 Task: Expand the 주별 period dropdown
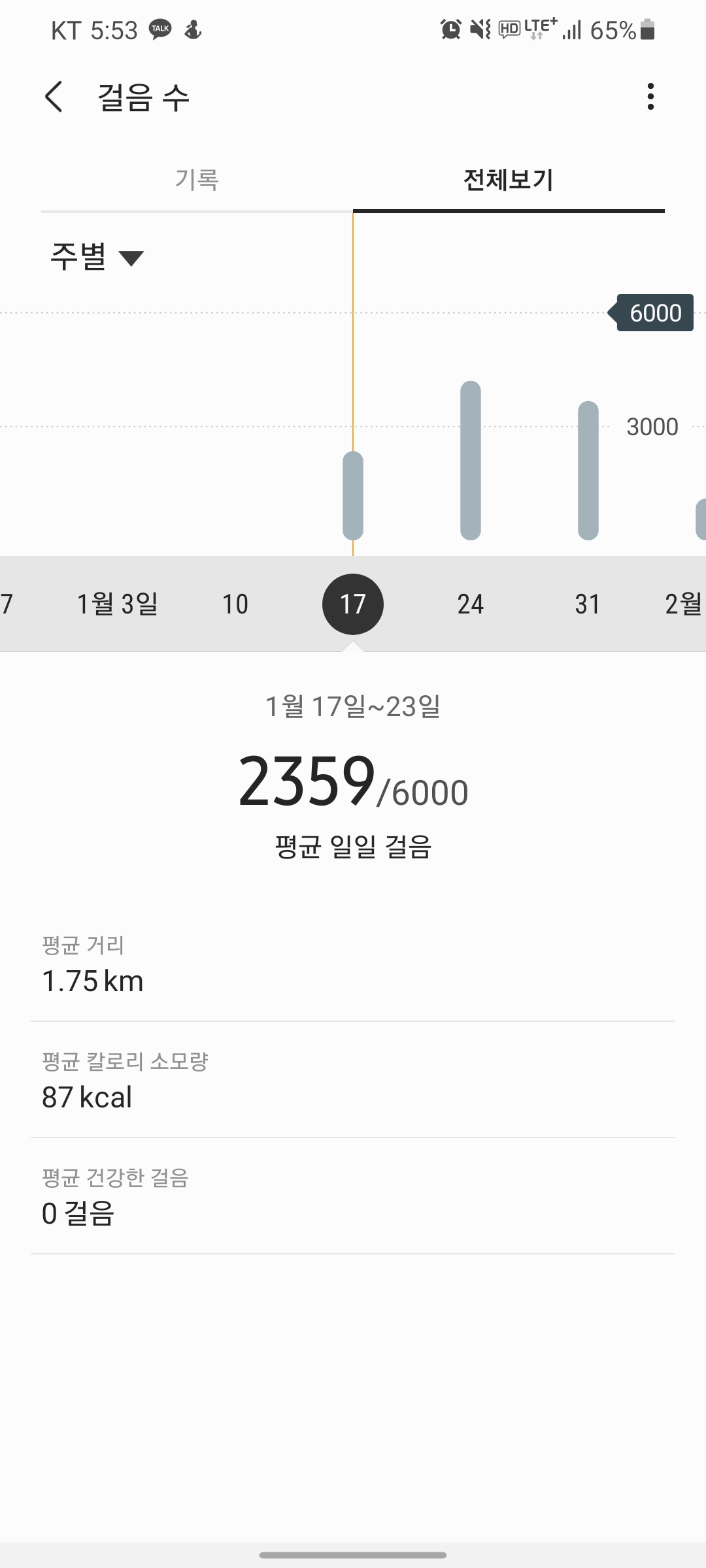pyautogui.click(x=97, y=256)
